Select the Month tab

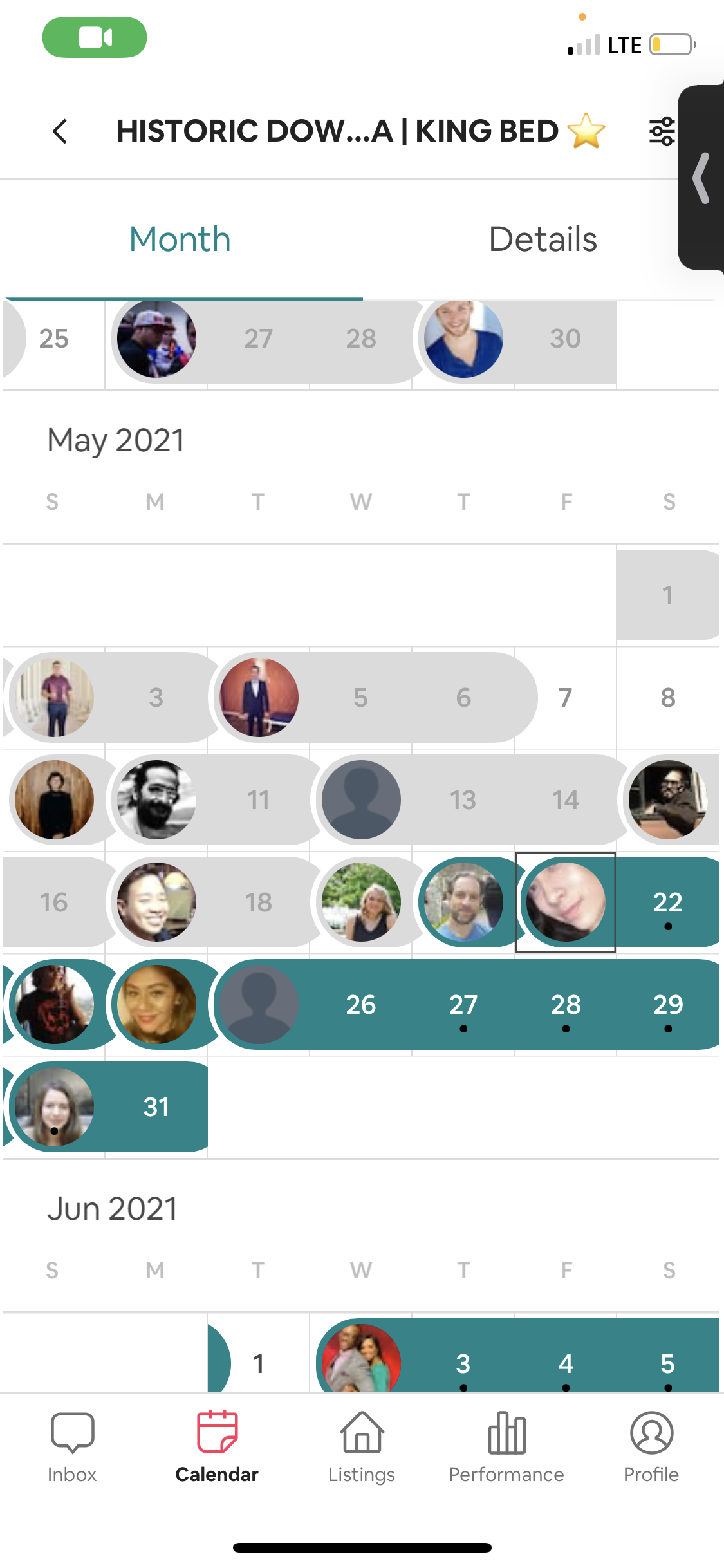click(x=180, y=239)
